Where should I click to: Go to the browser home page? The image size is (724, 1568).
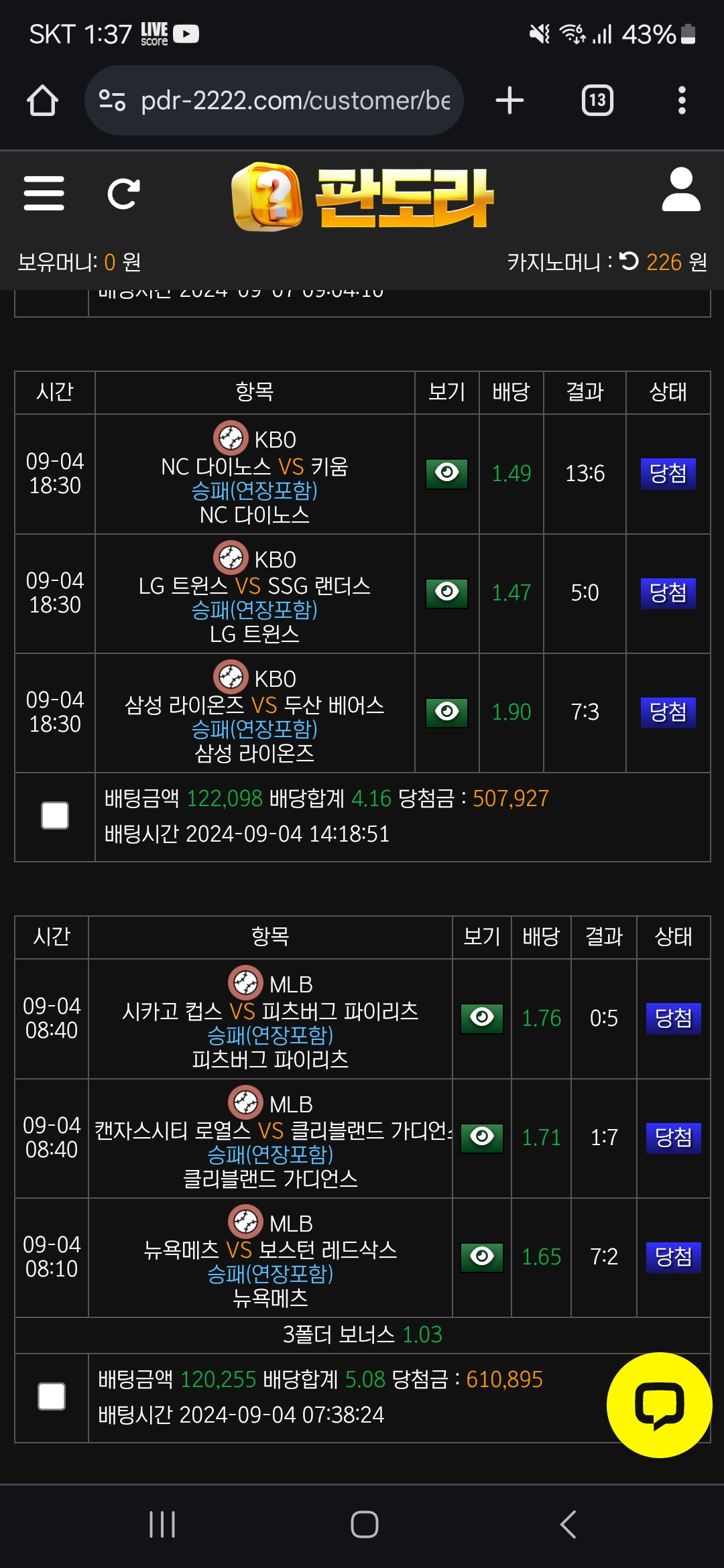pyautogui.click(x=42, y=101)
